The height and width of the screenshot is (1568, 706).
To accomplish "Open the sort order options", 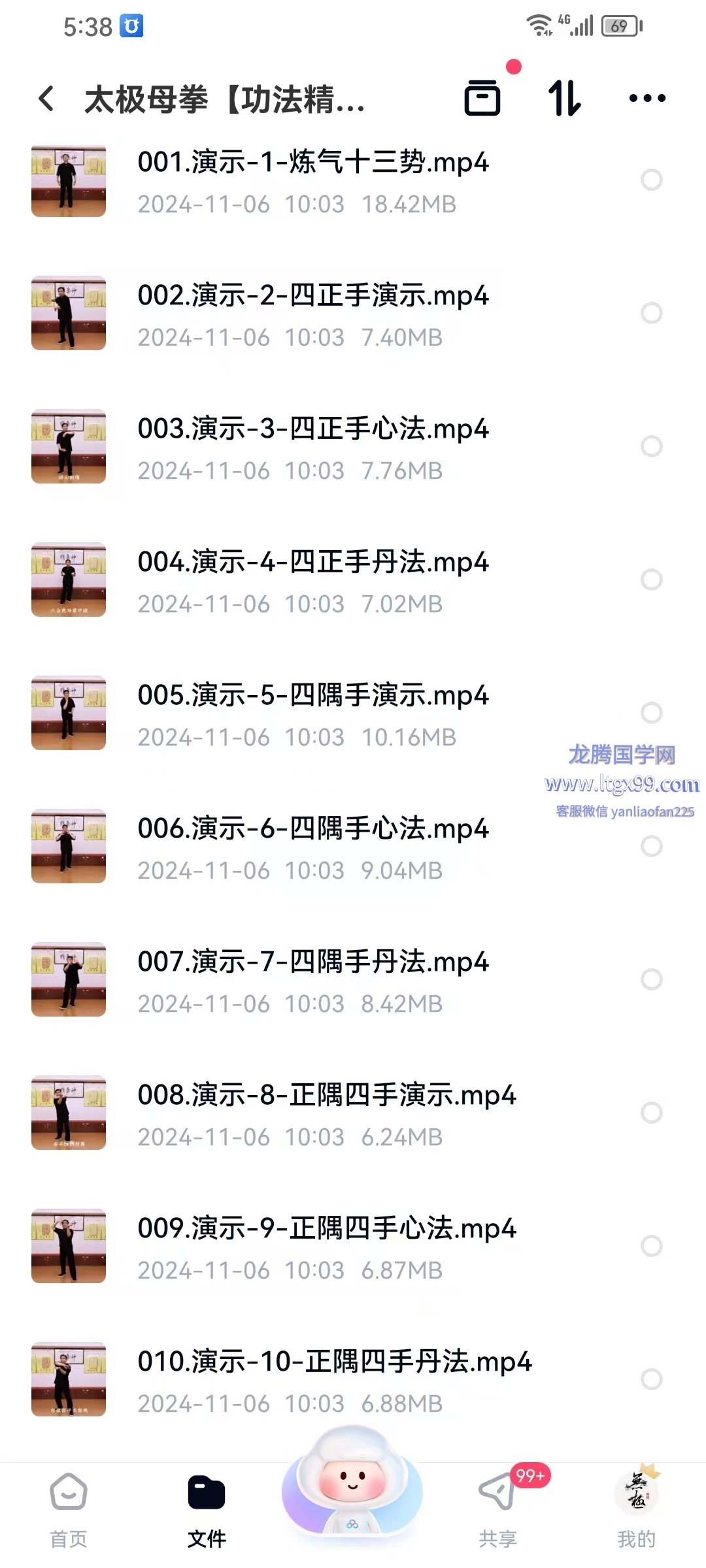I will pyautogui.click(x=564, y=98).
